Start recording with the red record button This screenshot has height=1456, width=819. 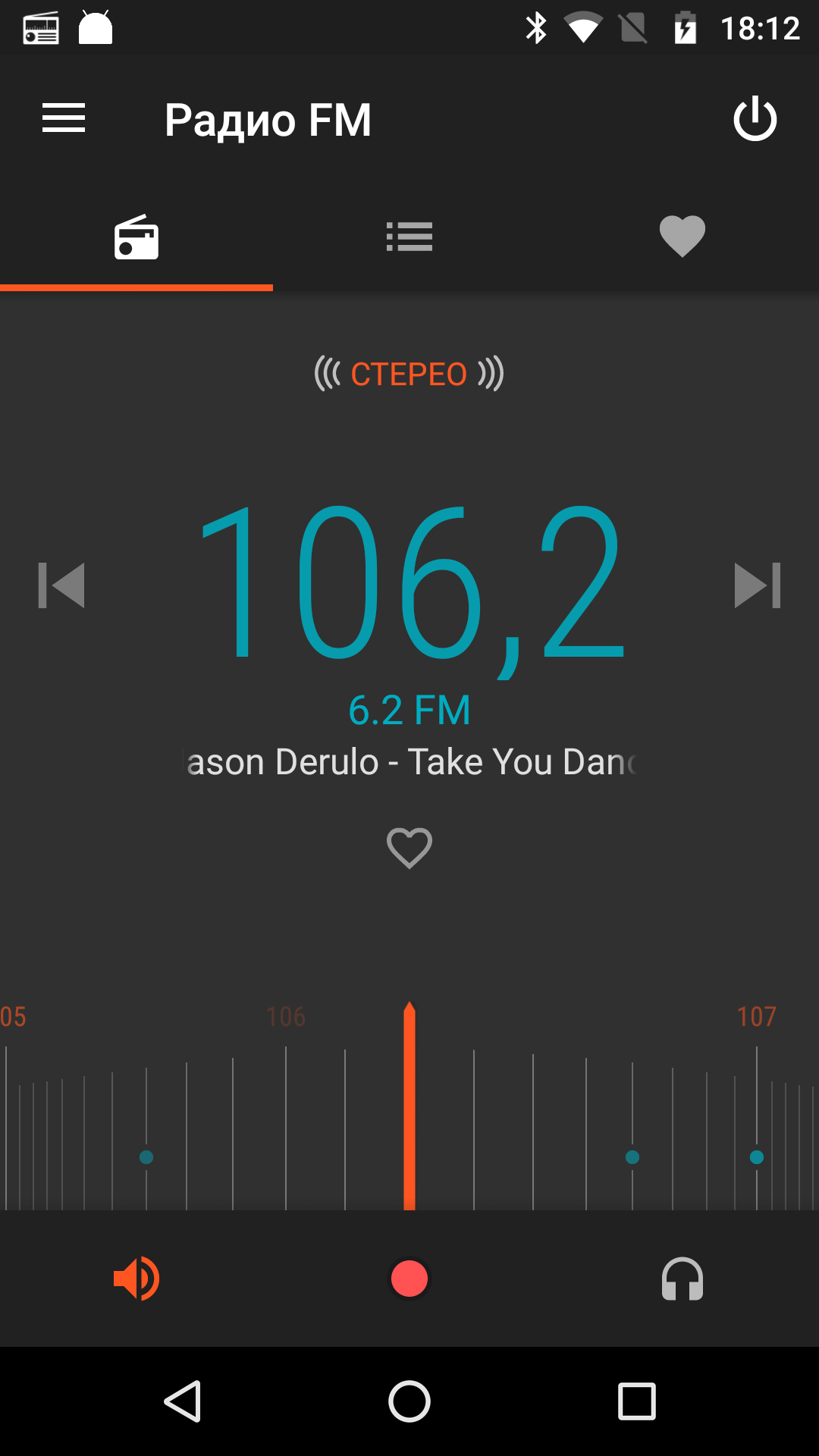(x=409, y=1279)
